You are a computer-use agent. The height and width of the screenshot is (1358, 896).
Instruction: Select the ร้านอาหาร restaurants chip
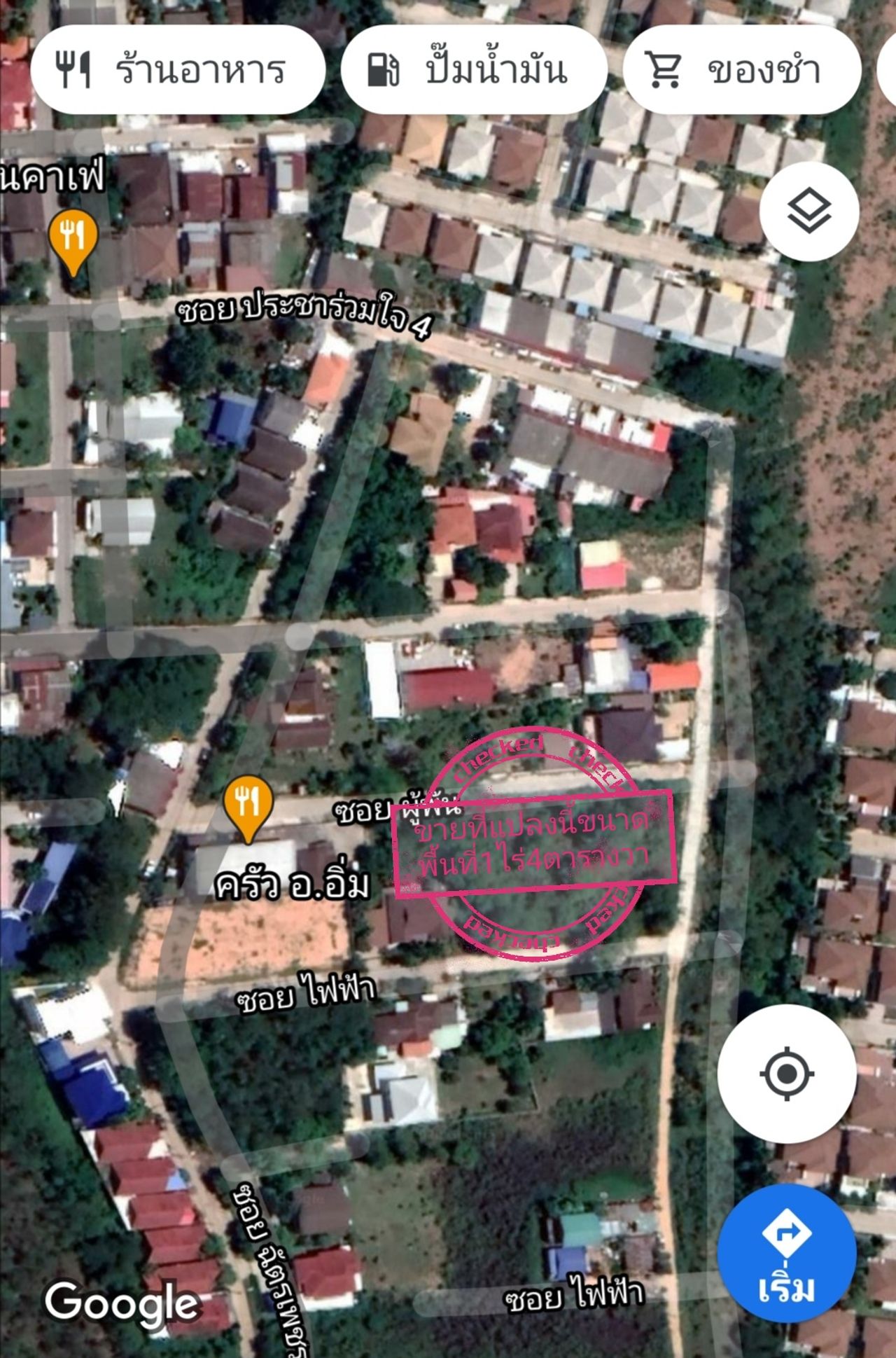tap(178, 69)
